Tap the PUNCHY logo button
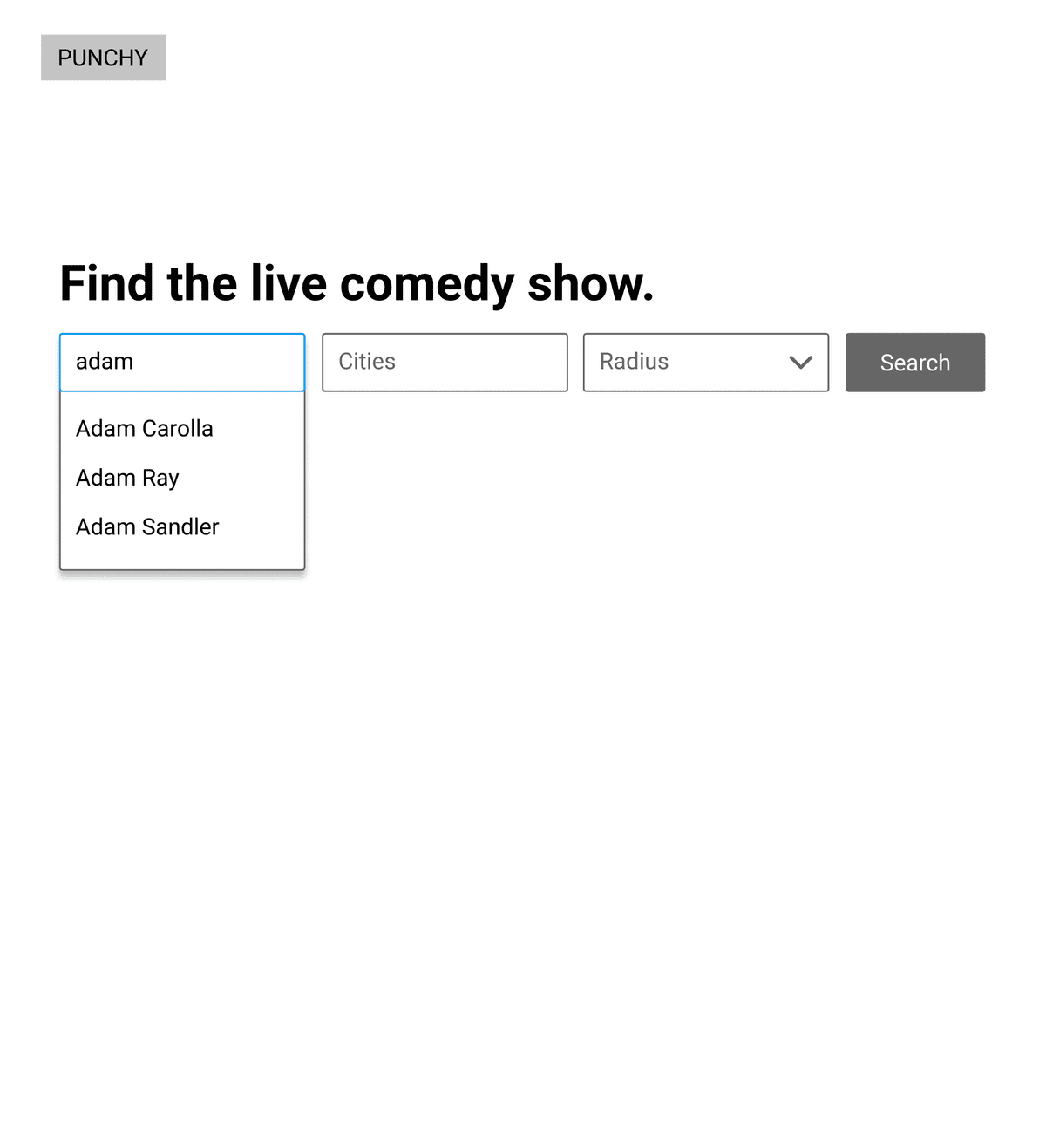The height and width of the screenshot is (1148, 1046). [103, 58]
